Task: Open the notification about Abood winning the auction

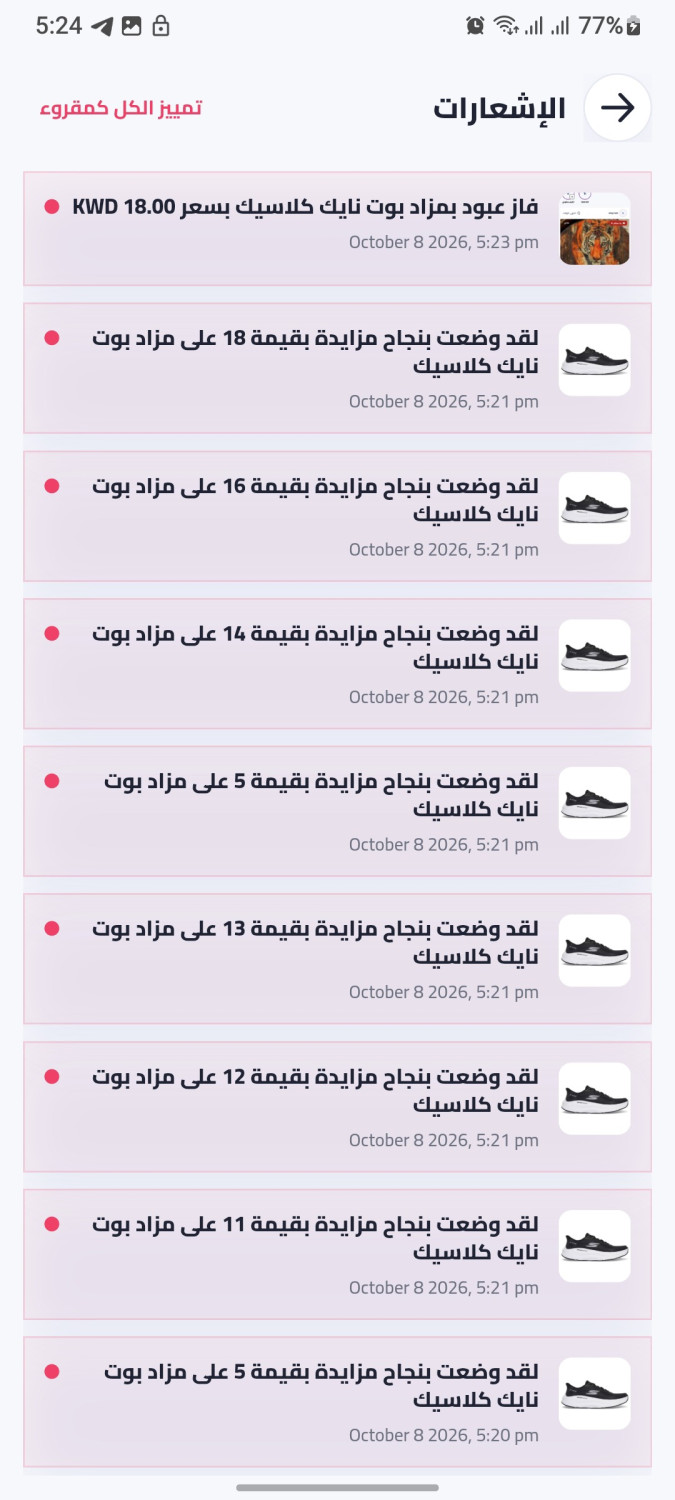Action: tap(338, 229)
